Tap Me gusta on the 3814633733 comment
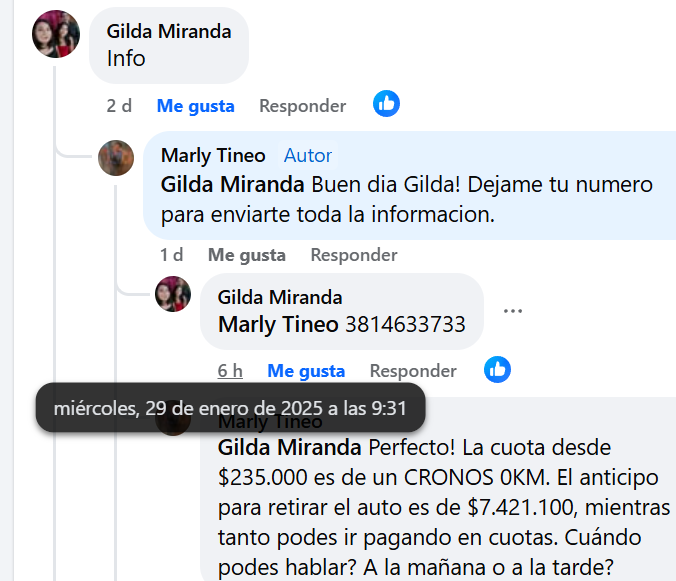The height and width of the screenshot is (581, 676). 306,371
